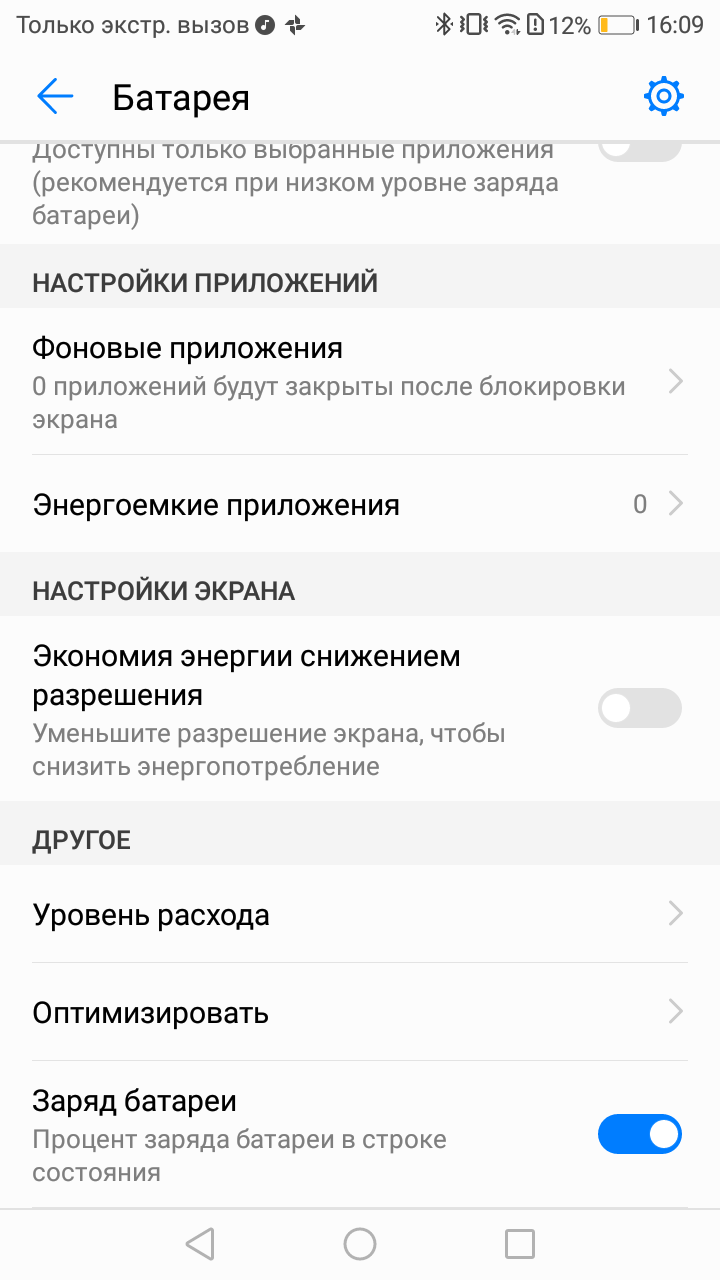Open battery settings gear icon

[664, 97]
